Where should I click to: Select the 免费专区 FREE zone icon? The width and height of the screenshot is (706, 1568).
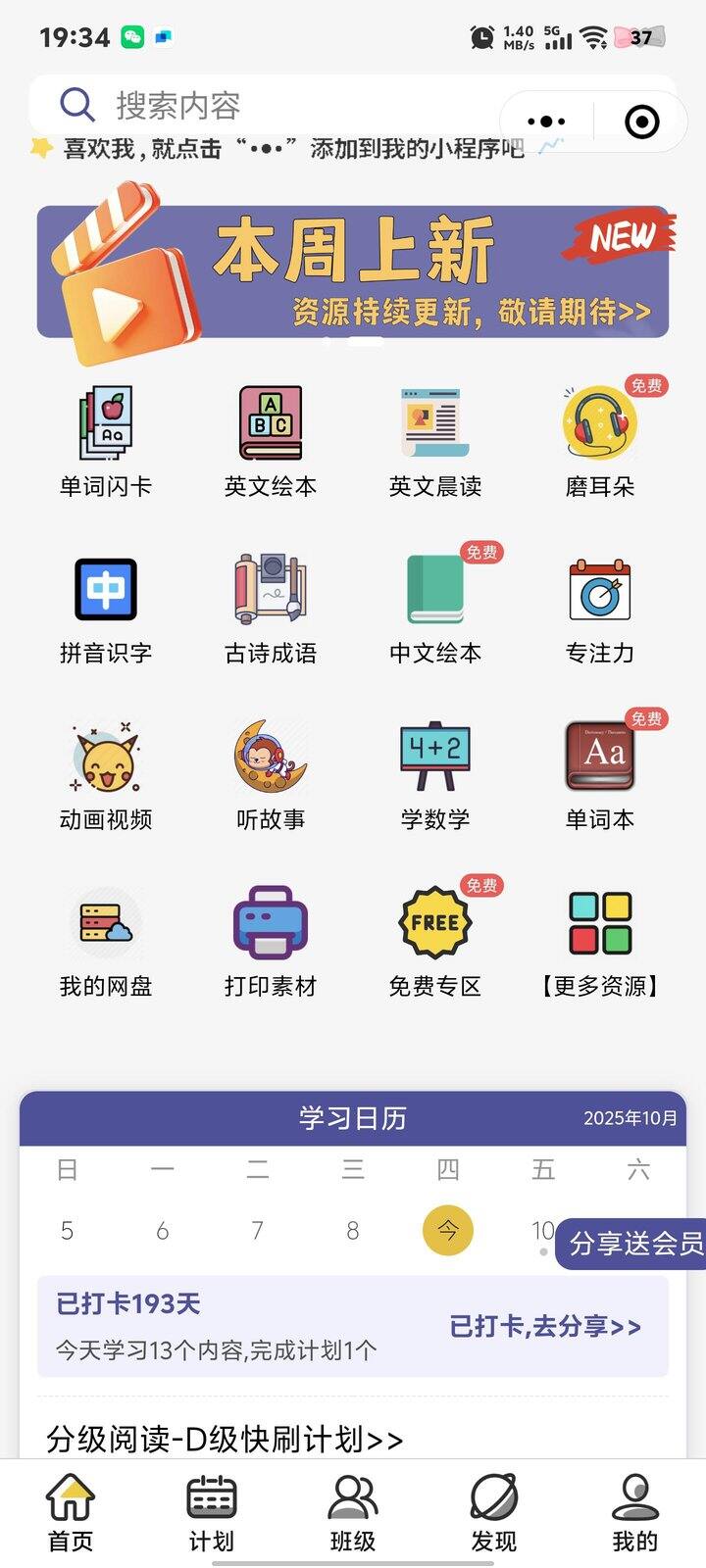pyautogui.click(x=434, y=931)
